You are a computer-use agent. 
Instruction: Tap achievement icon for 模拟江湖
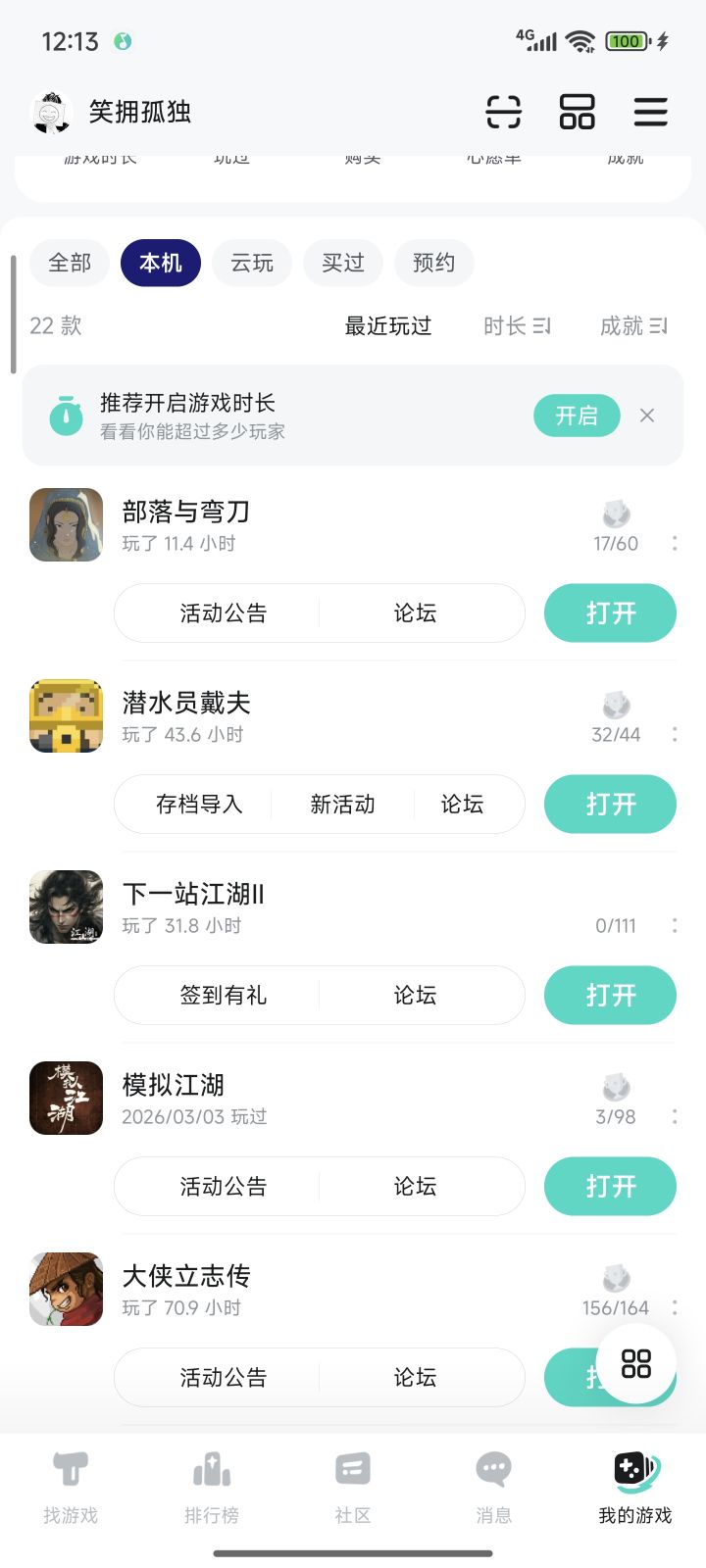coord(616,1086)
